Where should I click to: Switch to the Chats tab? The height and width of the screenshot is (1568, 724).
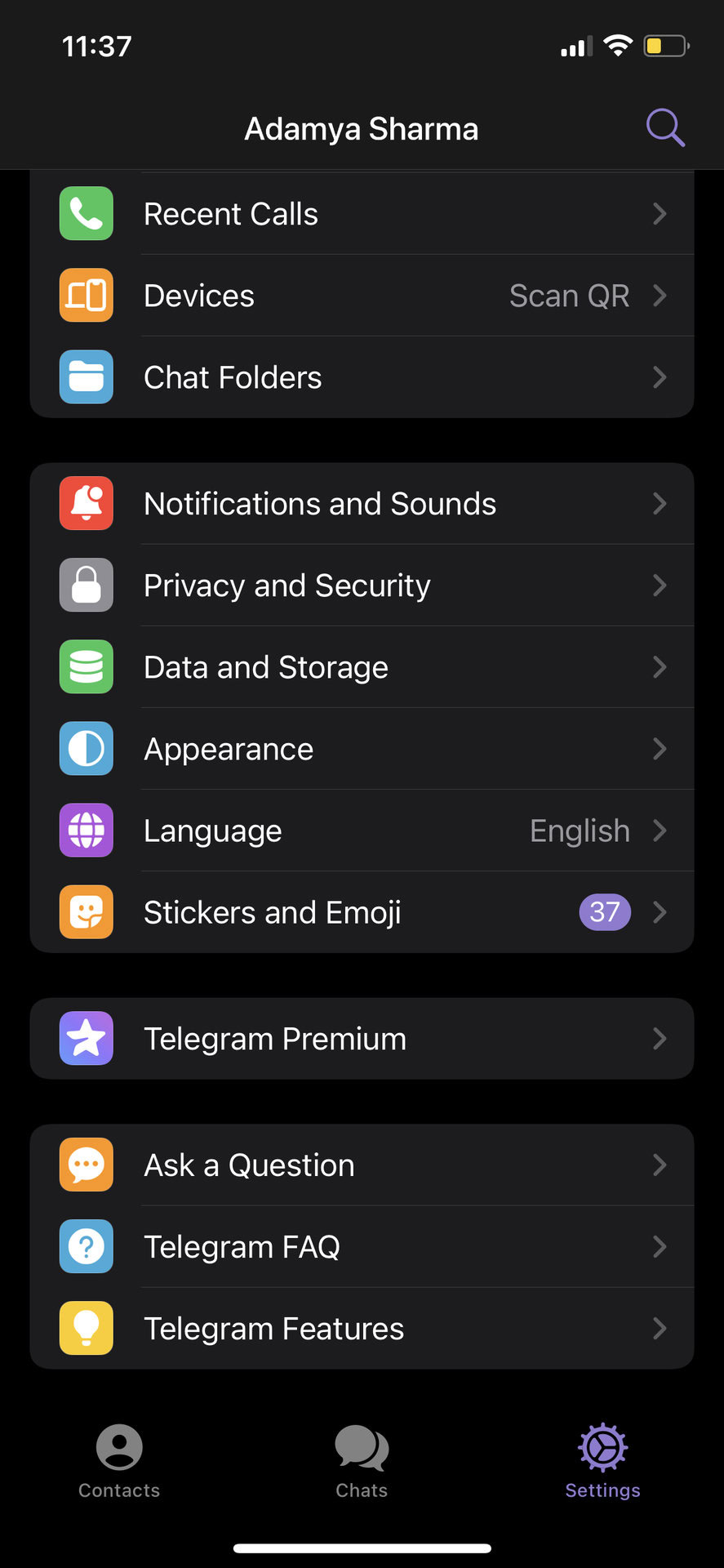pyautogui.click(x=362, y=1461)
